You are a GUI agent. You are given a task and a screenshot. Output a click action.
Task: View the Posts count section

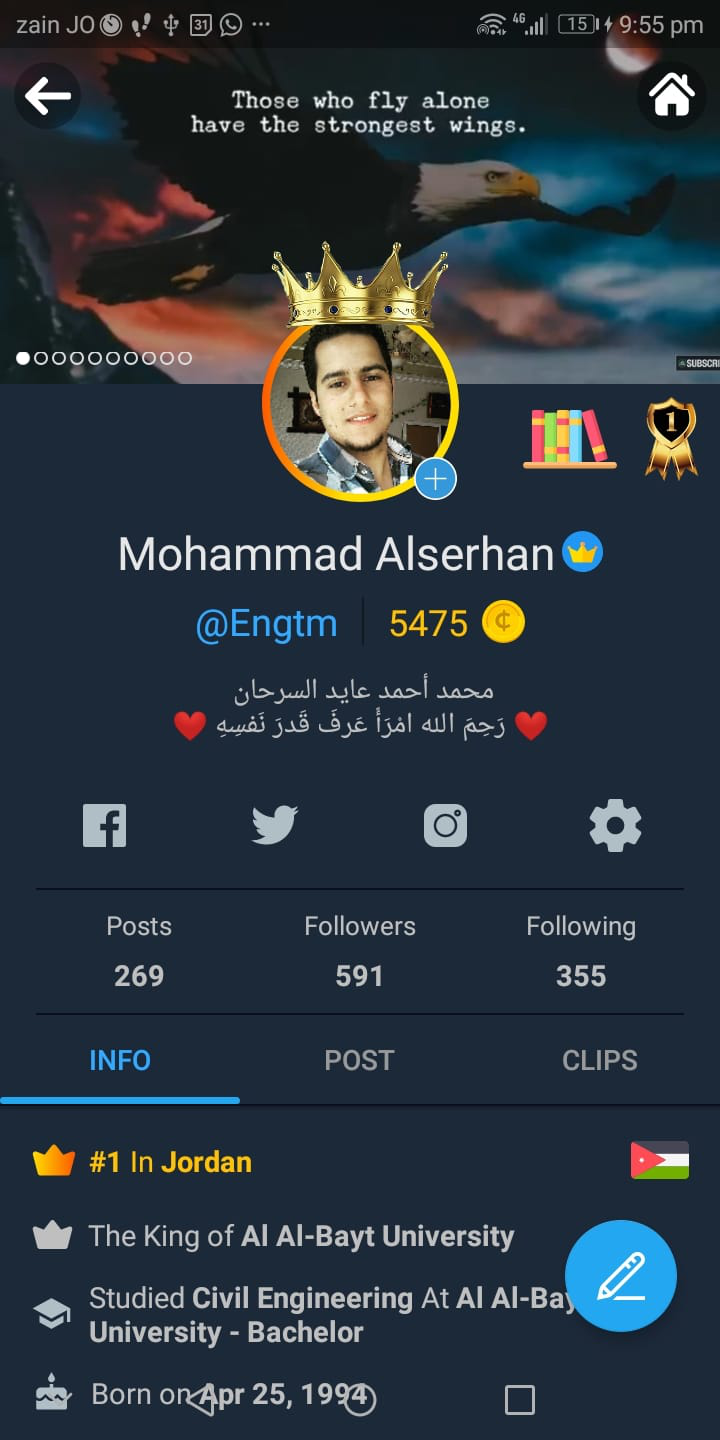(x=139, y=950)
